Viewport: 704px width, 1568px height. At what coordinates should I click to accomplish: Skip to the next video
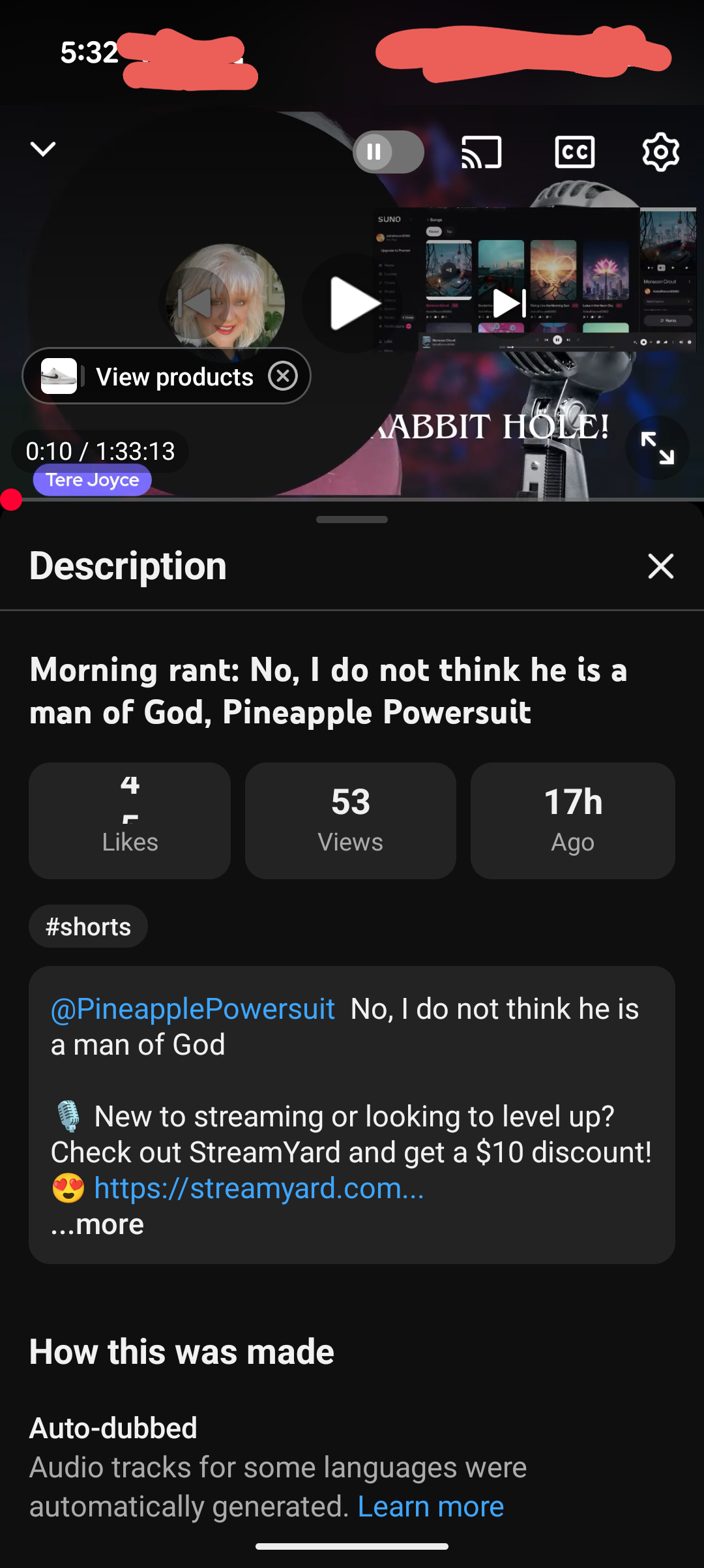tap(509, 303)
